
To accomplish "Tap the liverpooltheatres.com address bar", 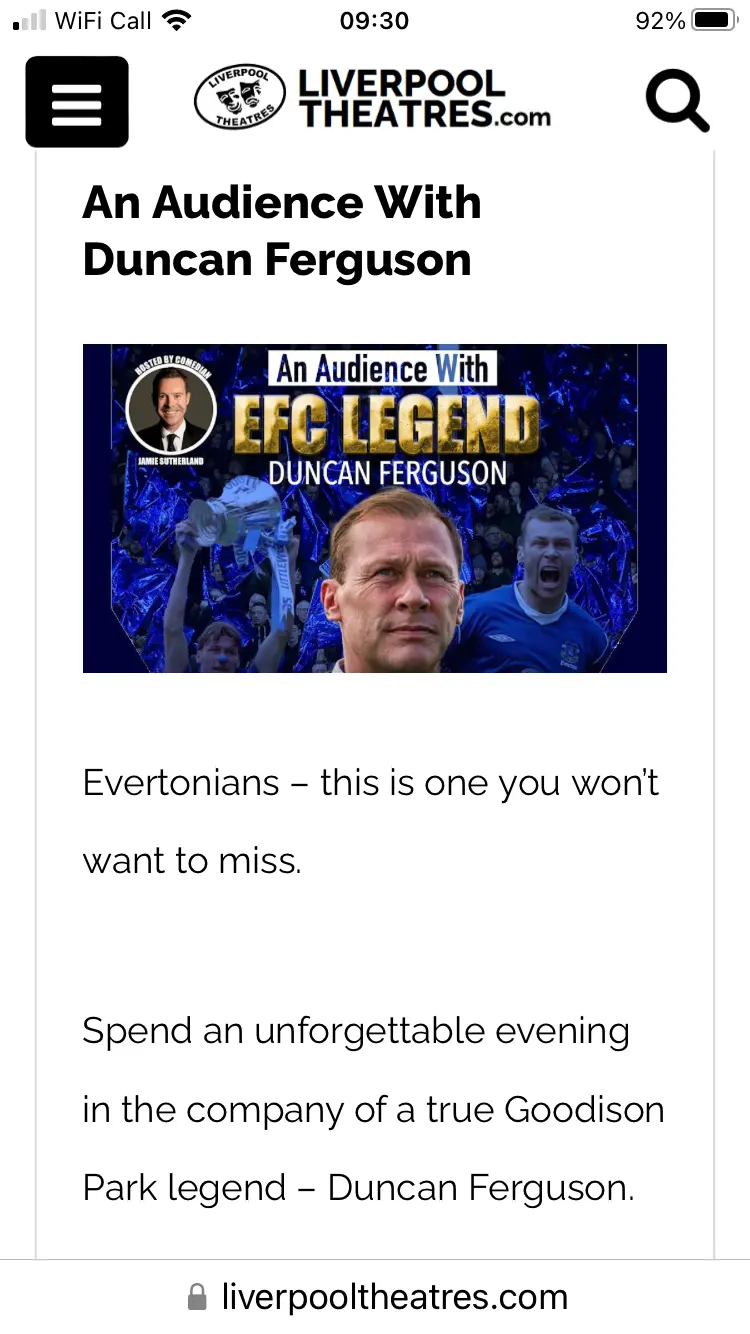I will coord(376,1297).
